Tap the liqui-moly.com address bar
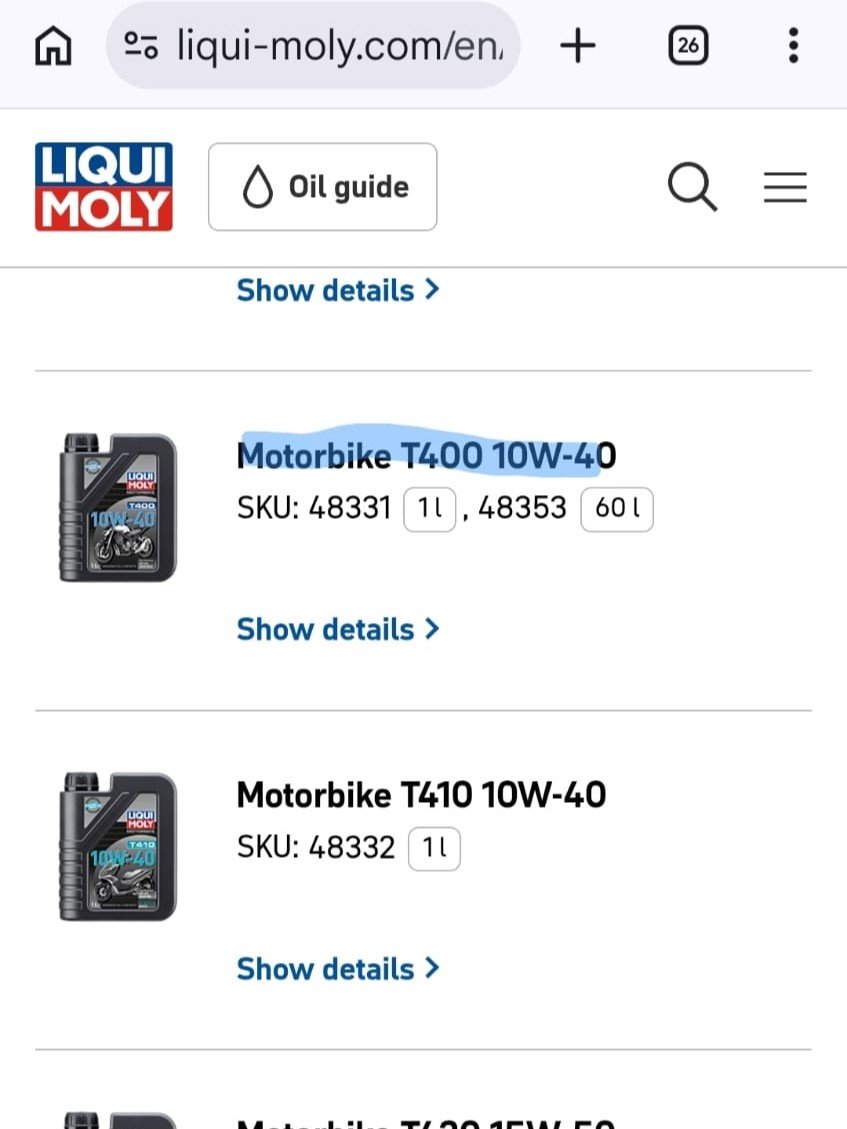This screenshot has width=847, height=1129. (x=313, y=45)
